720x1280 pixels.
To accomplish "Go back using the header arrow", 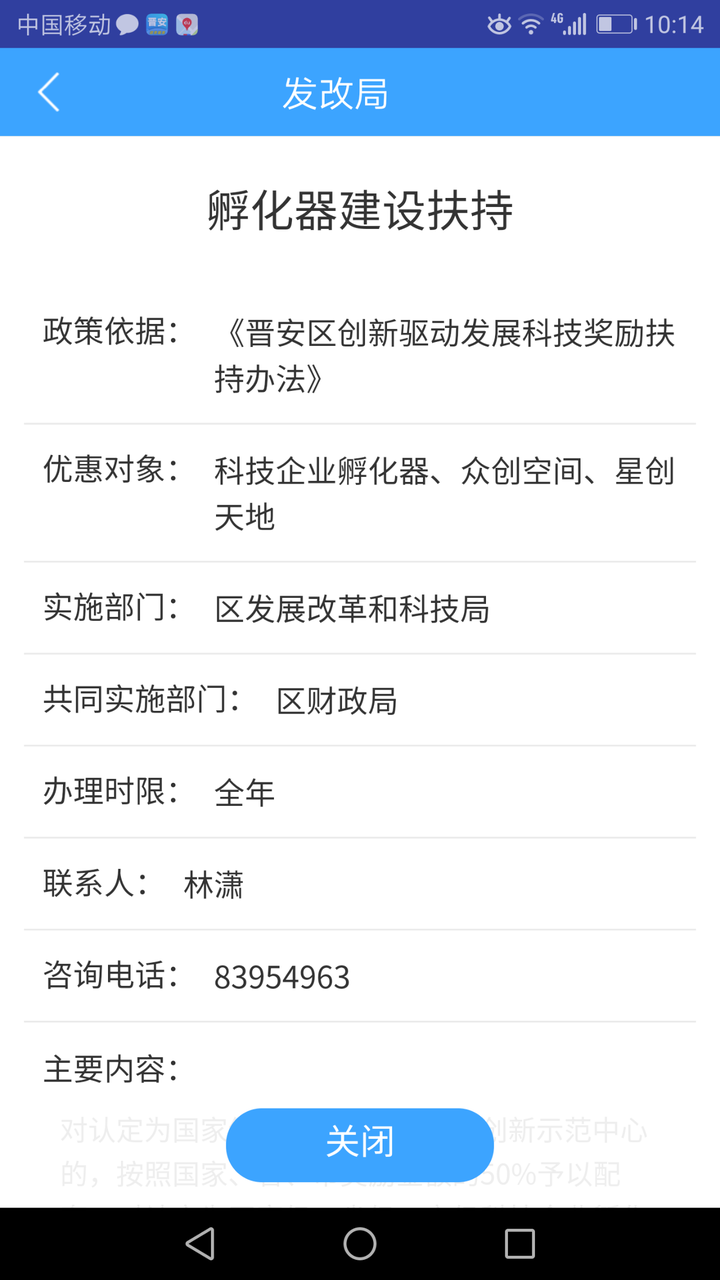I will tap(49, 92).
